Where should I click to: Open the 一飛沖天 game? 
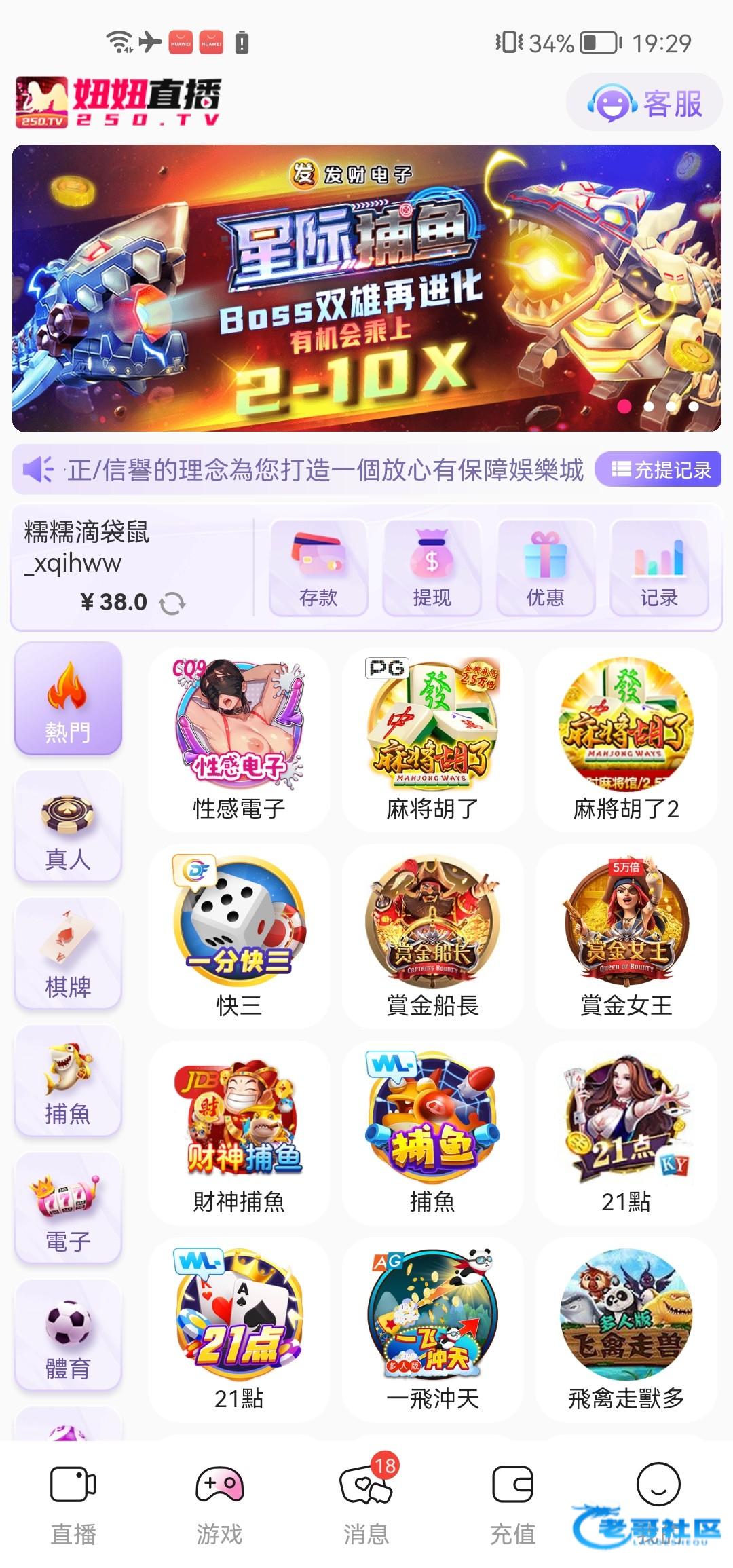[432, 1330]
